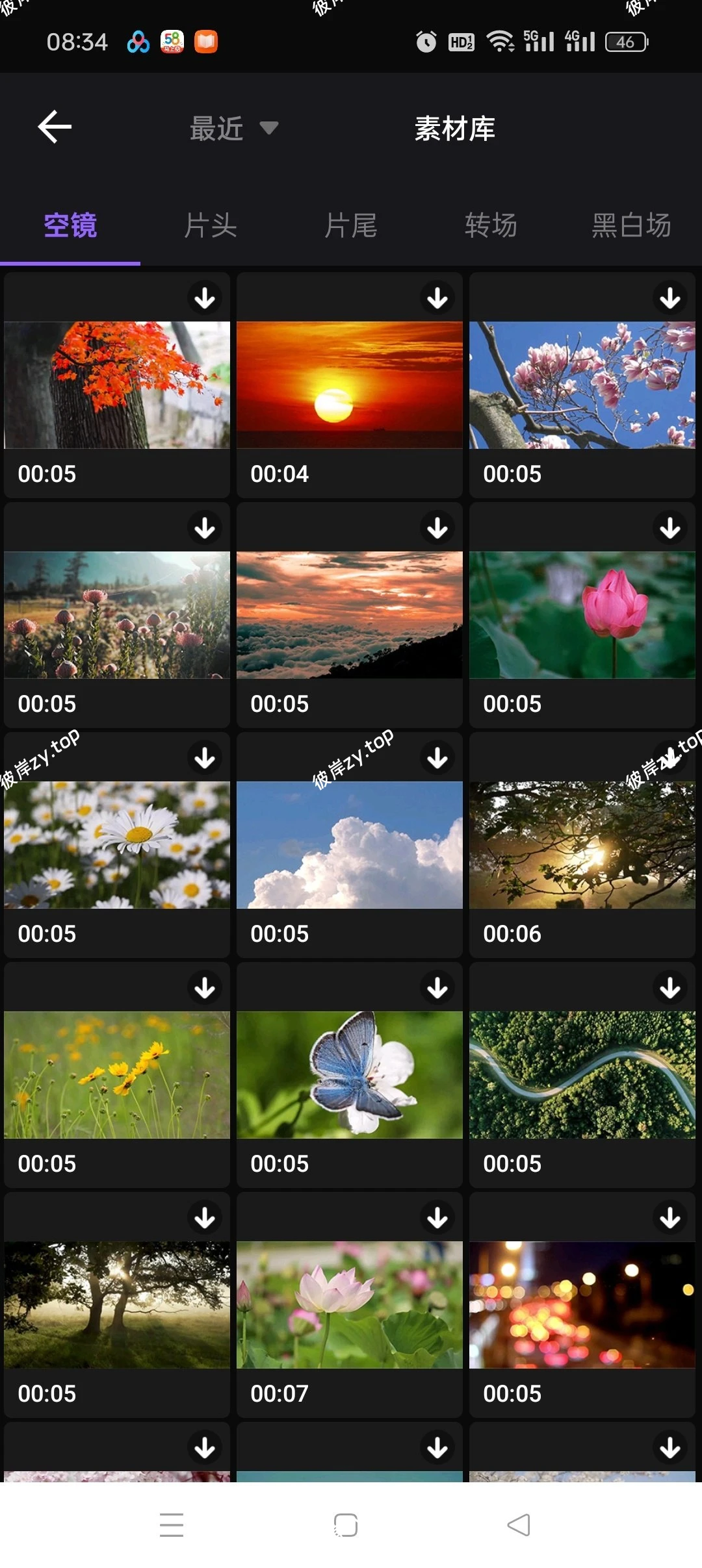Switch to the 转场 tab
This screenshot has width=702, height=1568.
(491, 227)
